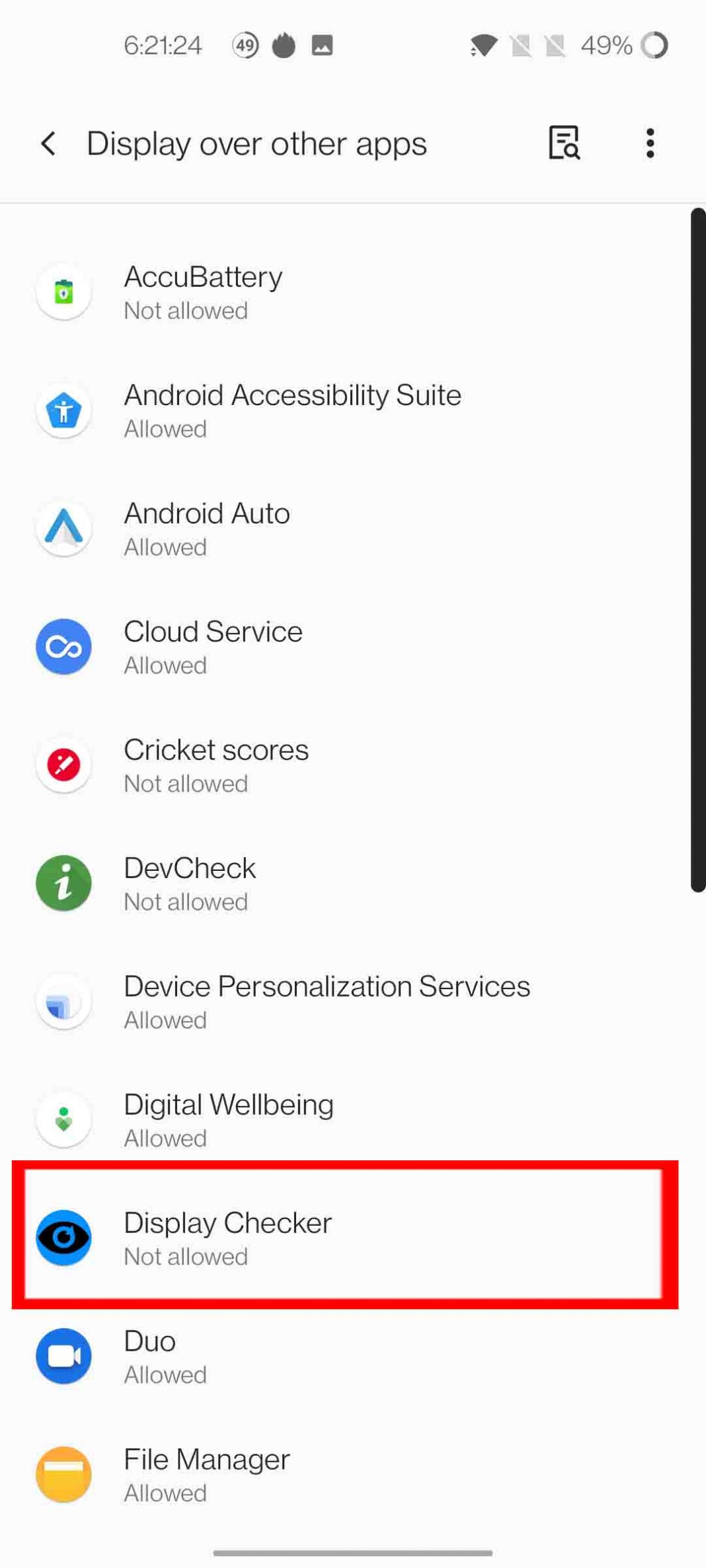
Task: Select the Android Auto icon
Action: coord(63,528)
